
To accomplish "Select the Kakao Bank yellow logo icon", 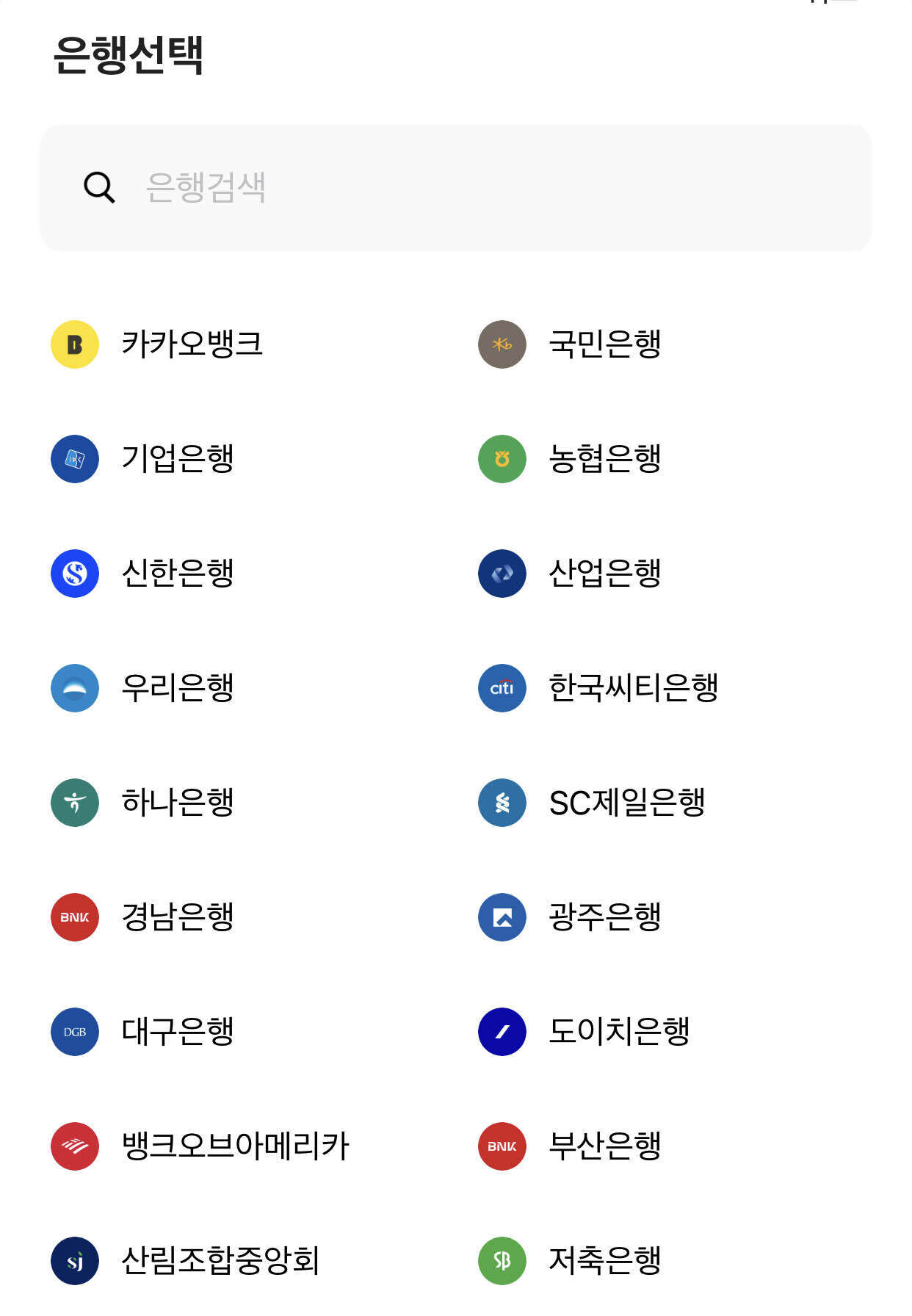I will [73, 342].
